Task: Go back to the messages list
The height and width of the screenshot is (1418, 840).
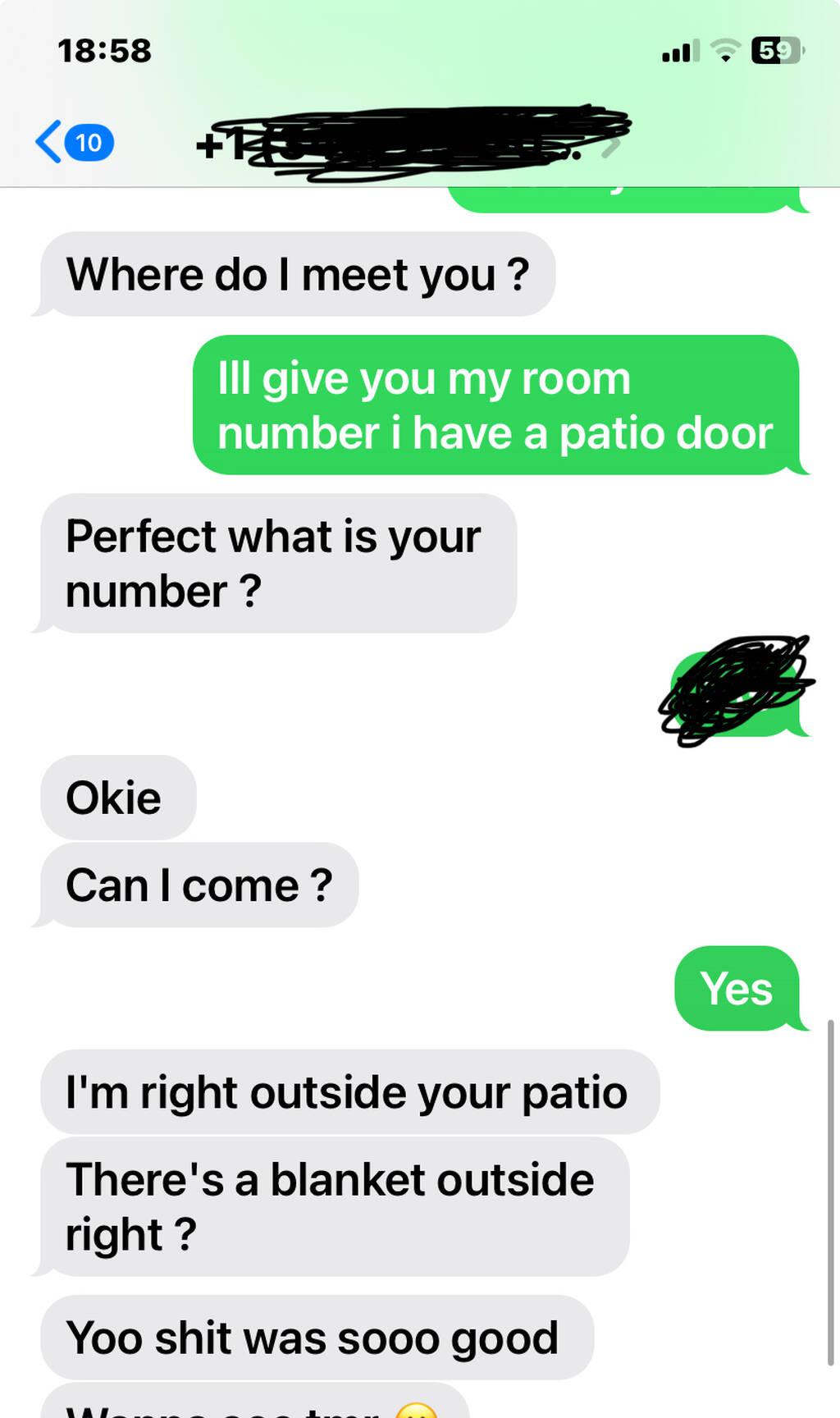Action: point(72,142)
